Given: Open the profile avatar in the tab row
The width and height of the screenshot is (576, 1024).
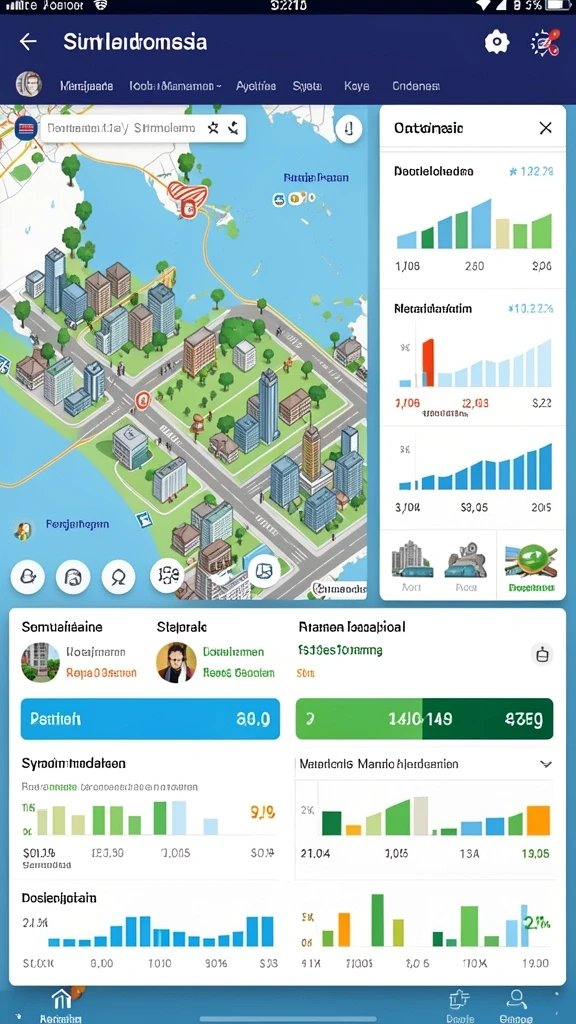Looking at the screenshot, I should point(29,85).
